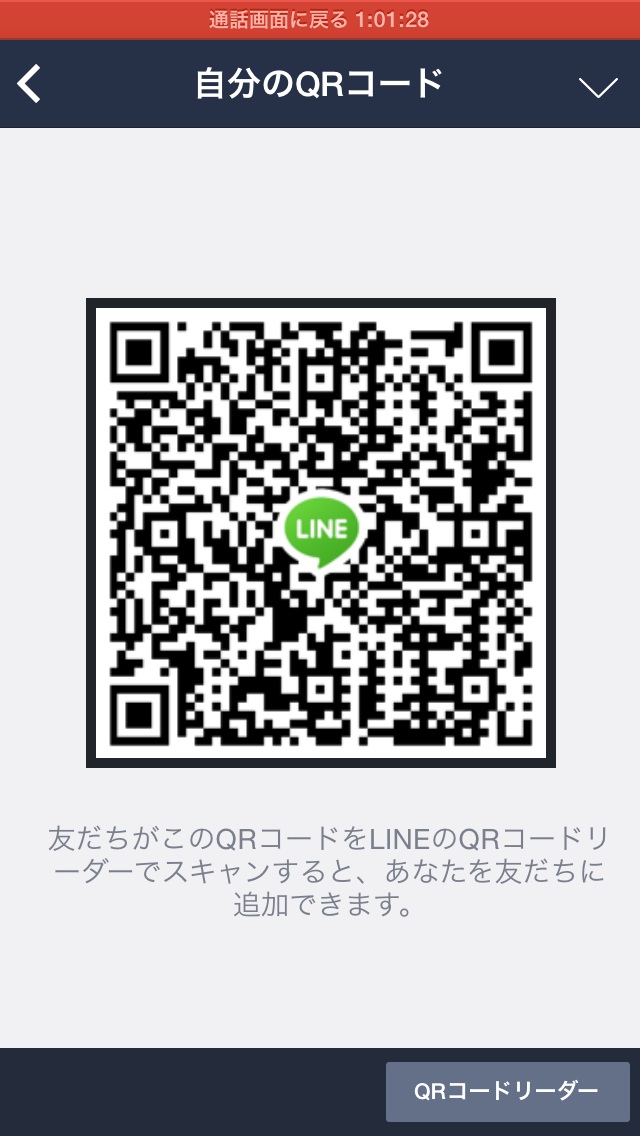The height and width of the screenshot is (1136, 640).
Task: Return to call via the red banner
Action: (x=320, y=20)
